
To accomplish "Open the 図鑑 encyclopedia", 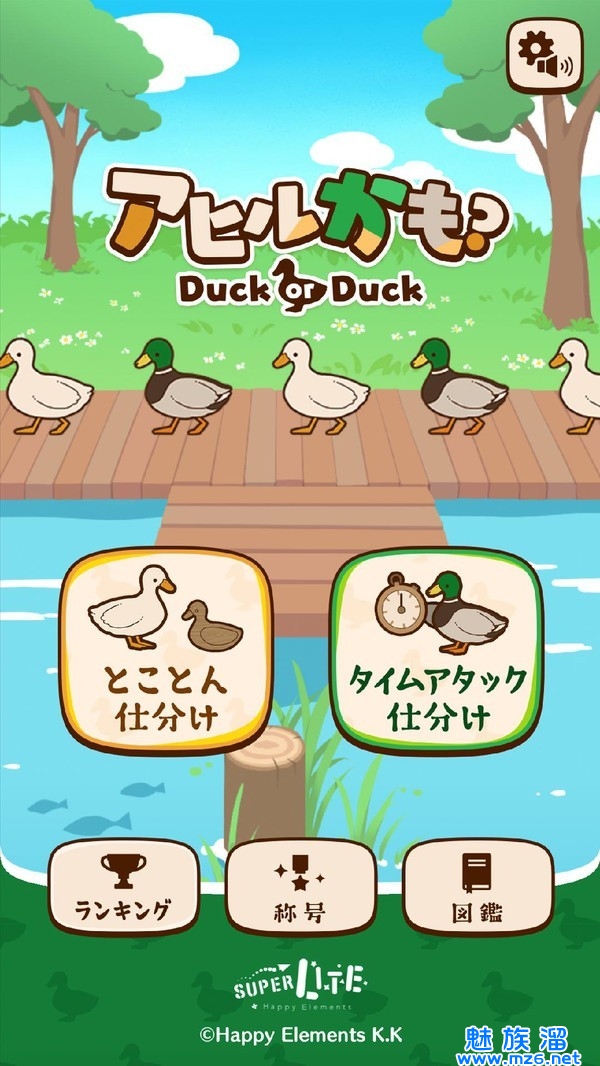I will tap(477, 885).
